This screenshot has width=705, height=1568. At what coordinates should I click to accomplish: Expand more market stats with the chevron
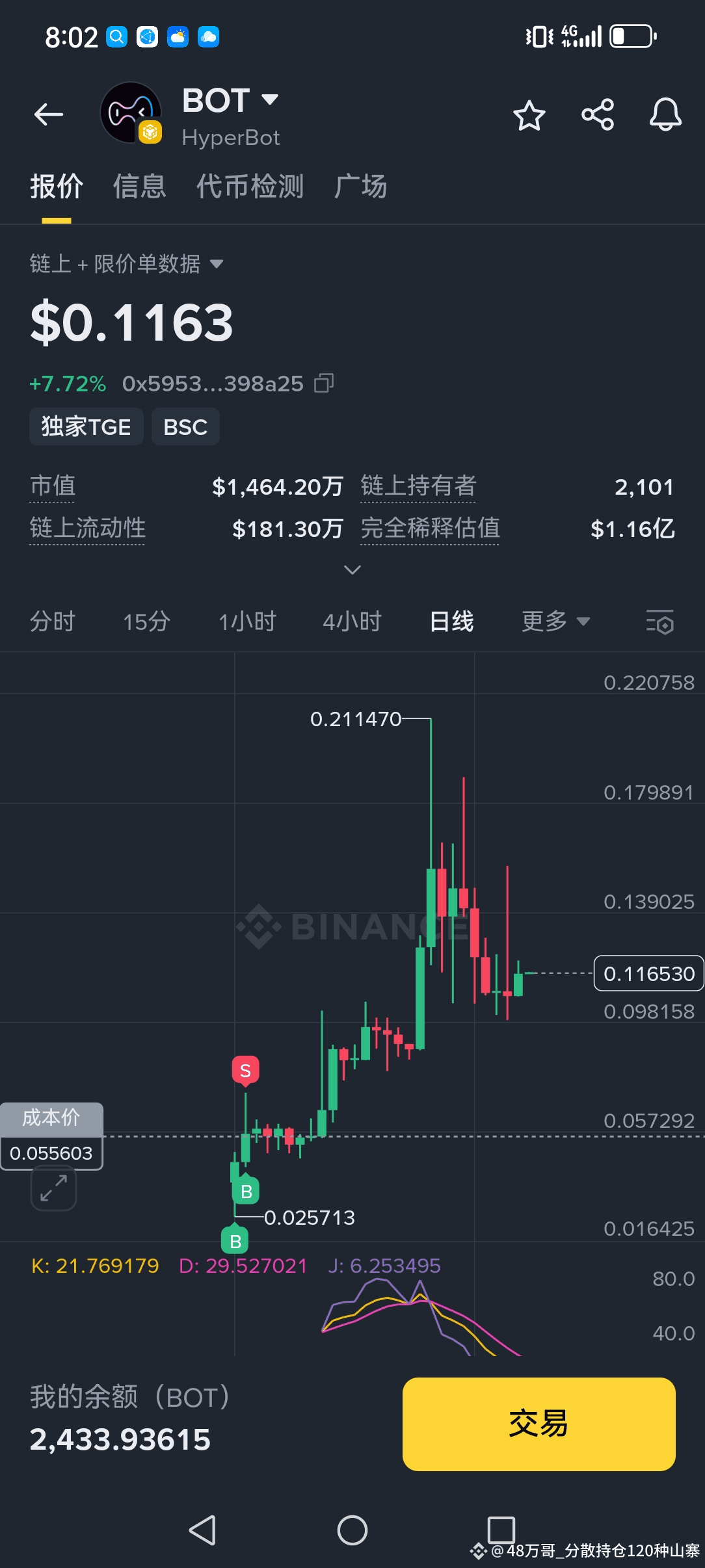pyautogui.click(x=352, y=570)
